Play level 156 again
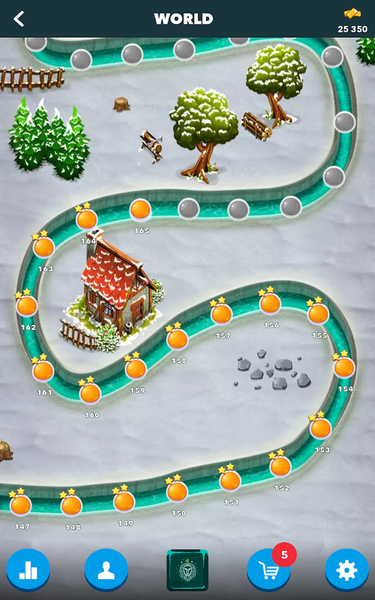 pos(270,303)
